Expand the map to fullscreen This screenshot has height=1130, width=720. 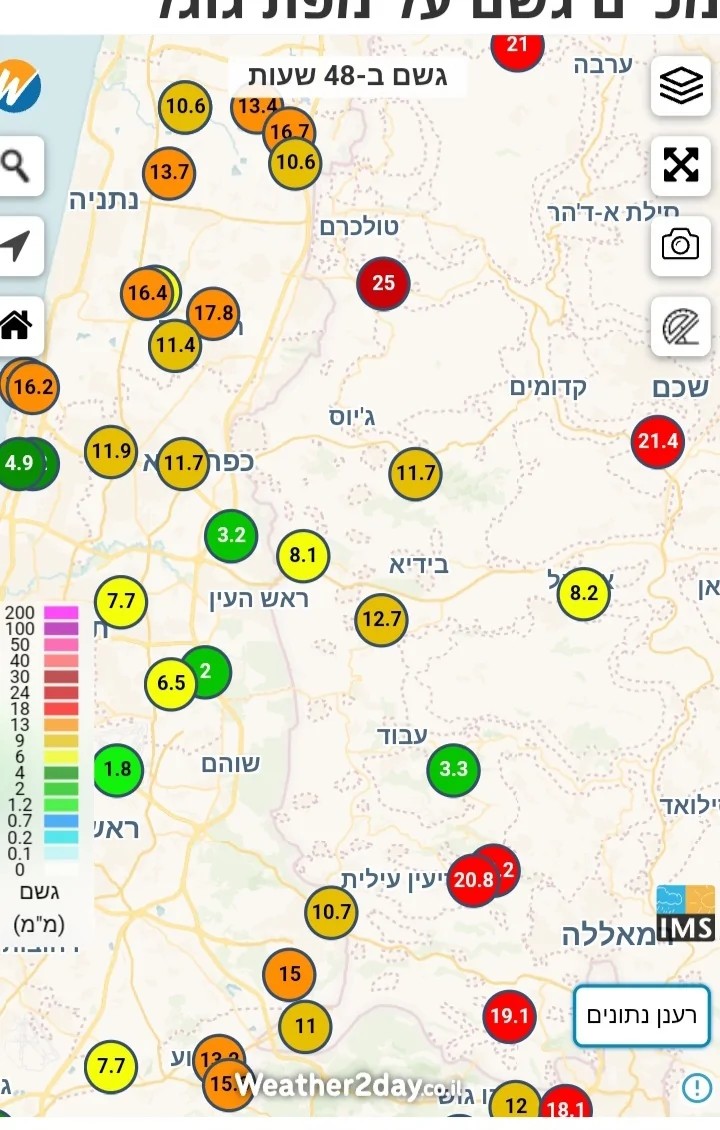coord(681,165)
